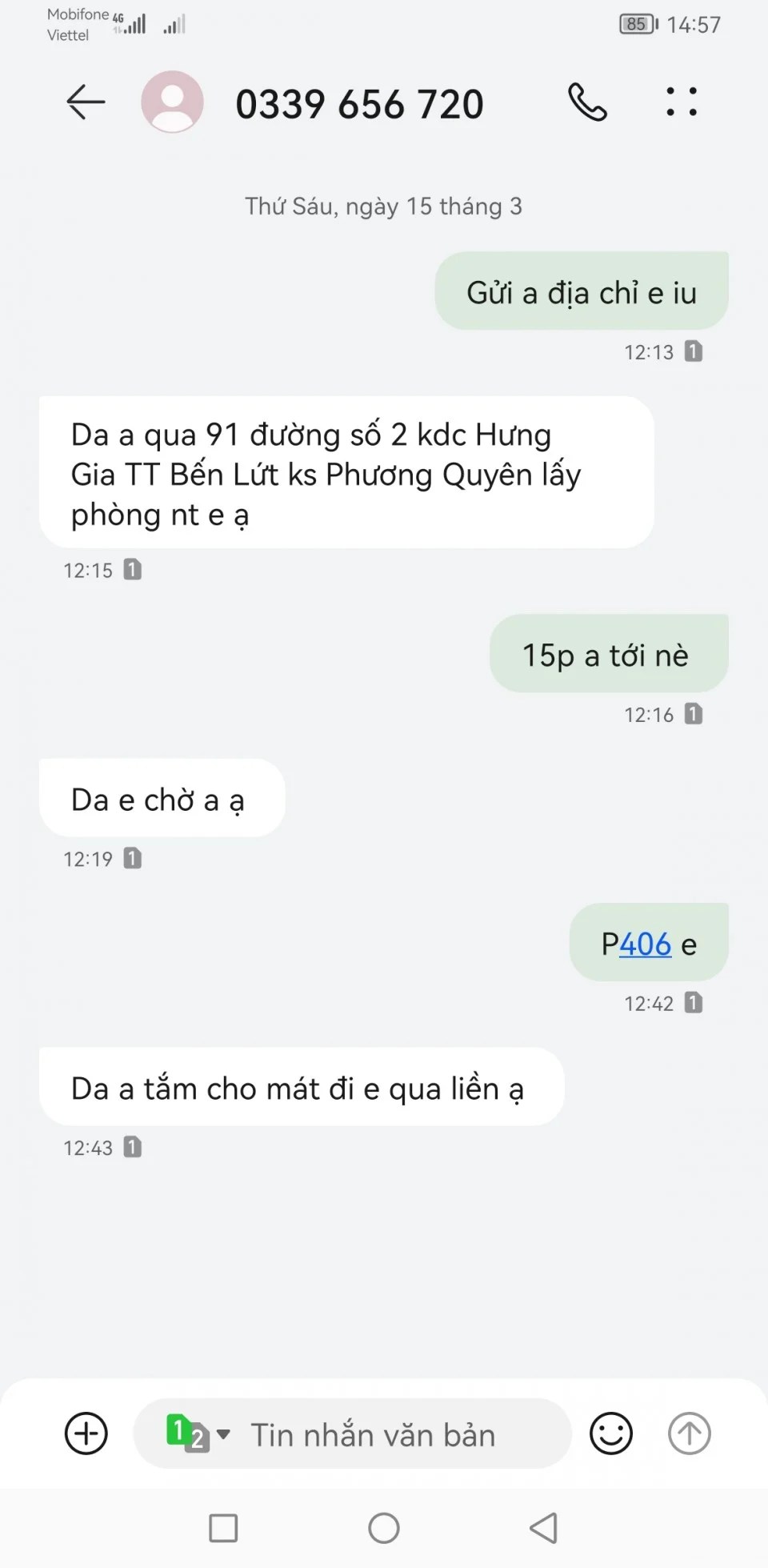
Task: Open recent apps from the navigation bar
Action: pyautogui.click(x=223, y=1528)
